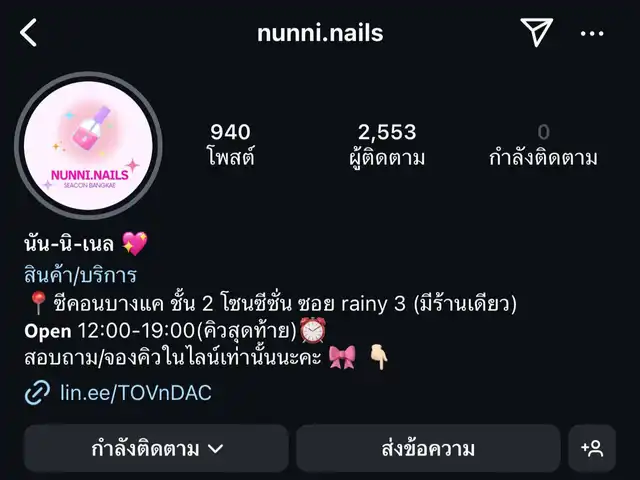
Task: Go back from nunni.nails profile
Action: click(29, 33)
